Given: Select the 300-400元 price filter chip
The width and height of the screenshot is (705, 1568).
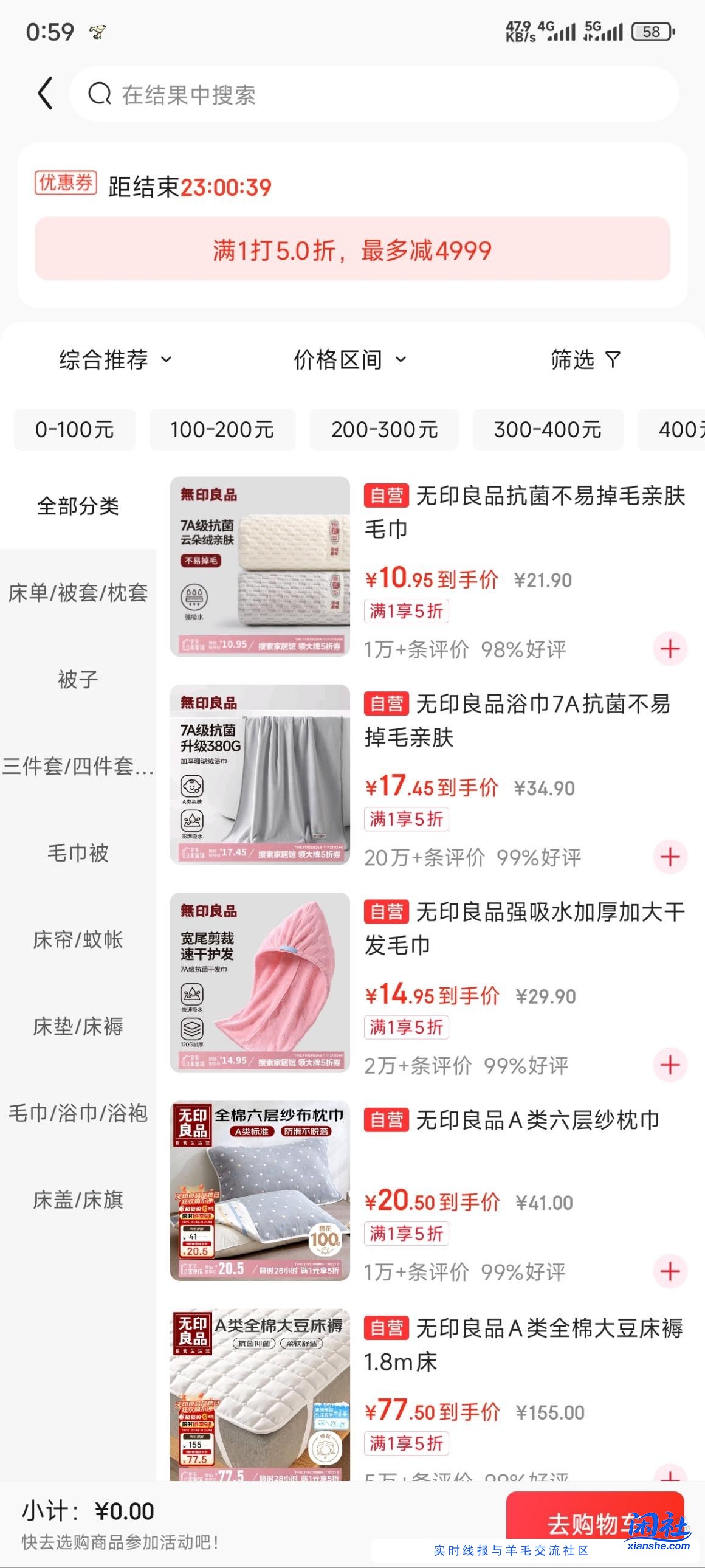Looking at the screenshot, I should click(547, 429).
